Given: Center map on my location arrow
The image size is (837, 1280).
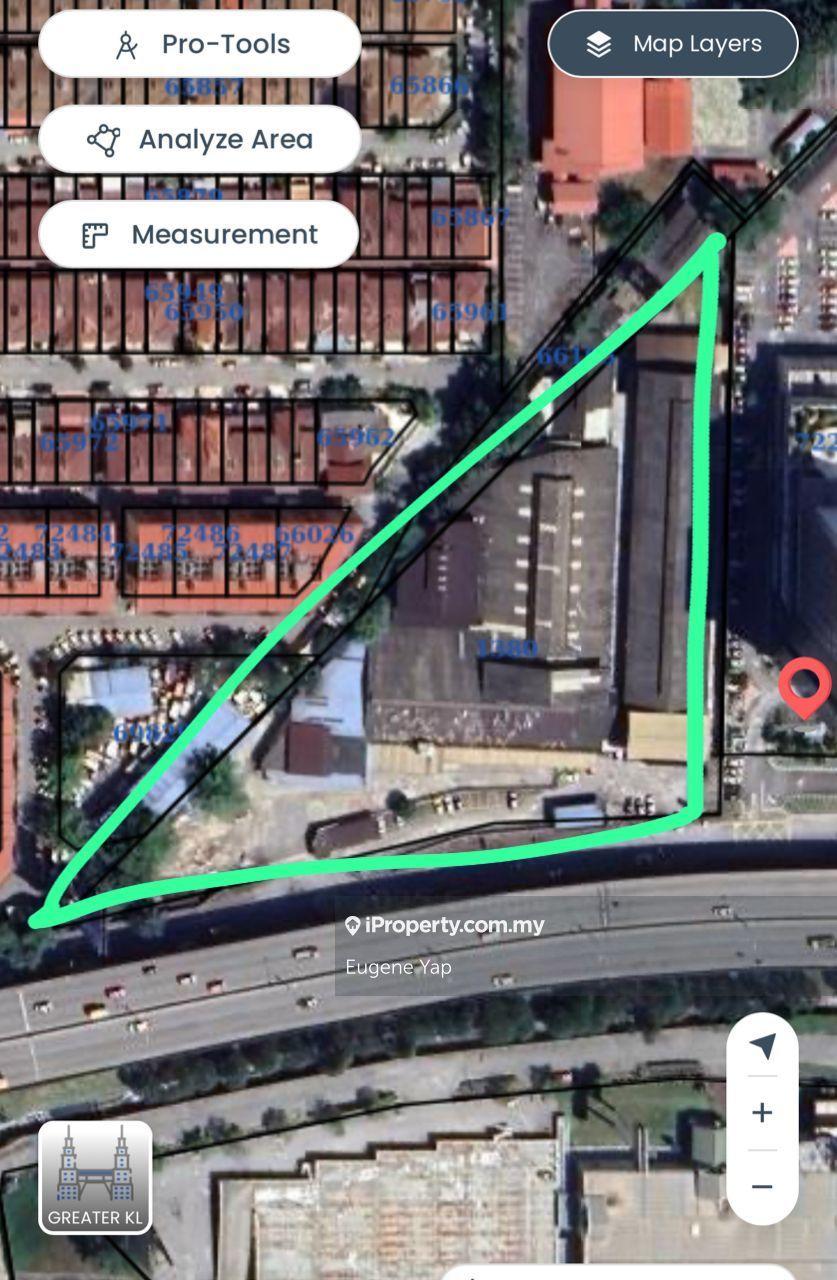Looking at the screenshot, I should (x=762, y=1047).
